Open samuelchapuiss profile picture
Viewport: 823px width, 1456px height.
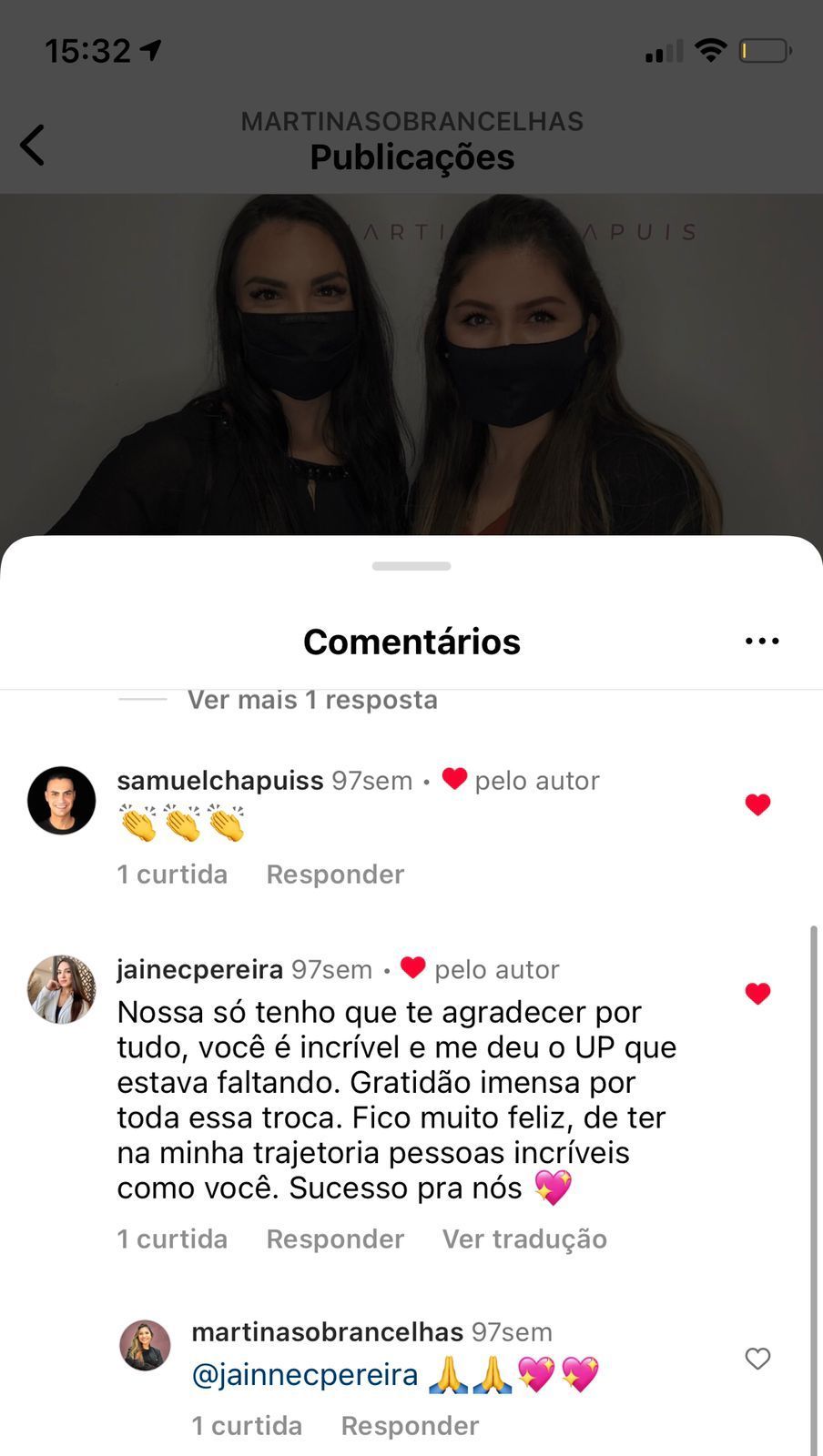click(x=62, y=801)
